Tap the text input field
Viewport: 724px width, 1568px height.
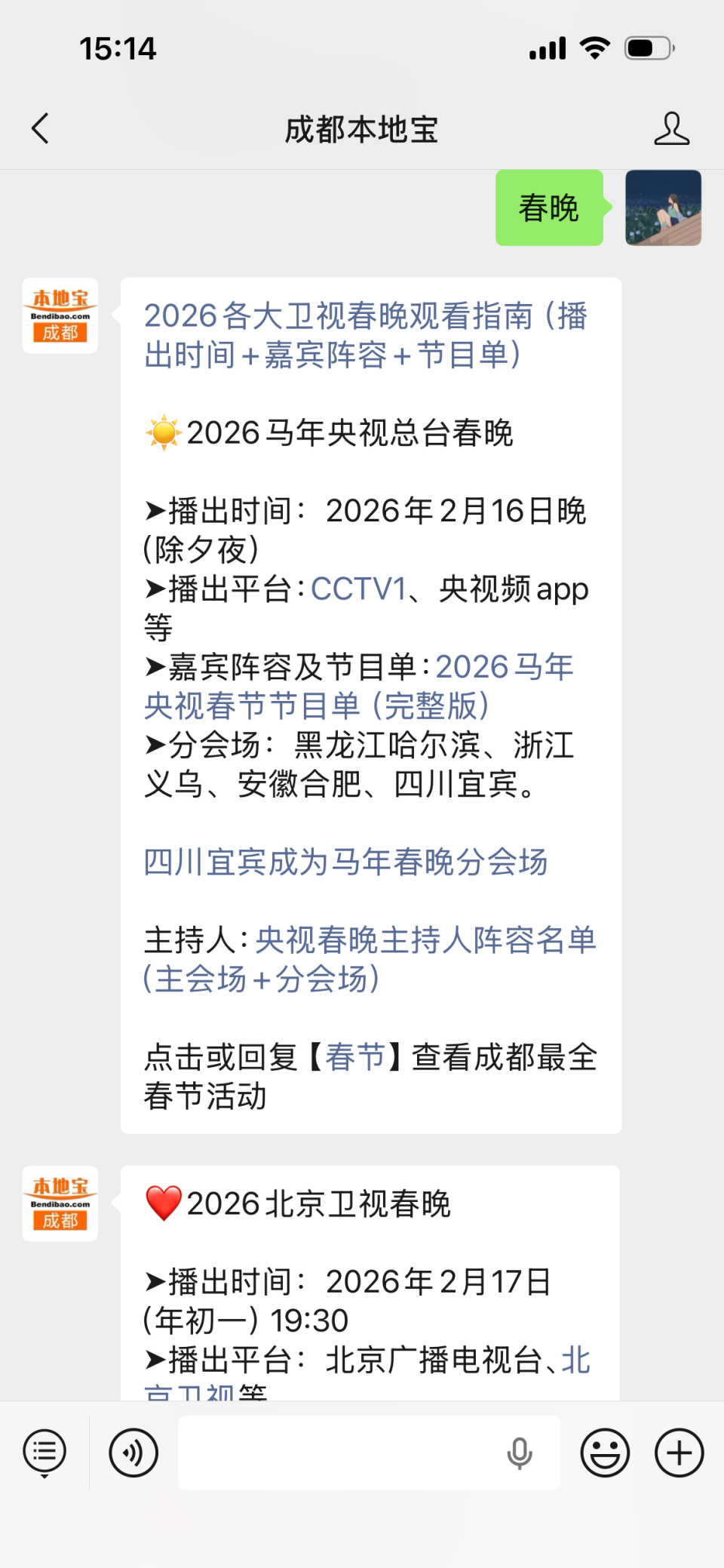339,1452
